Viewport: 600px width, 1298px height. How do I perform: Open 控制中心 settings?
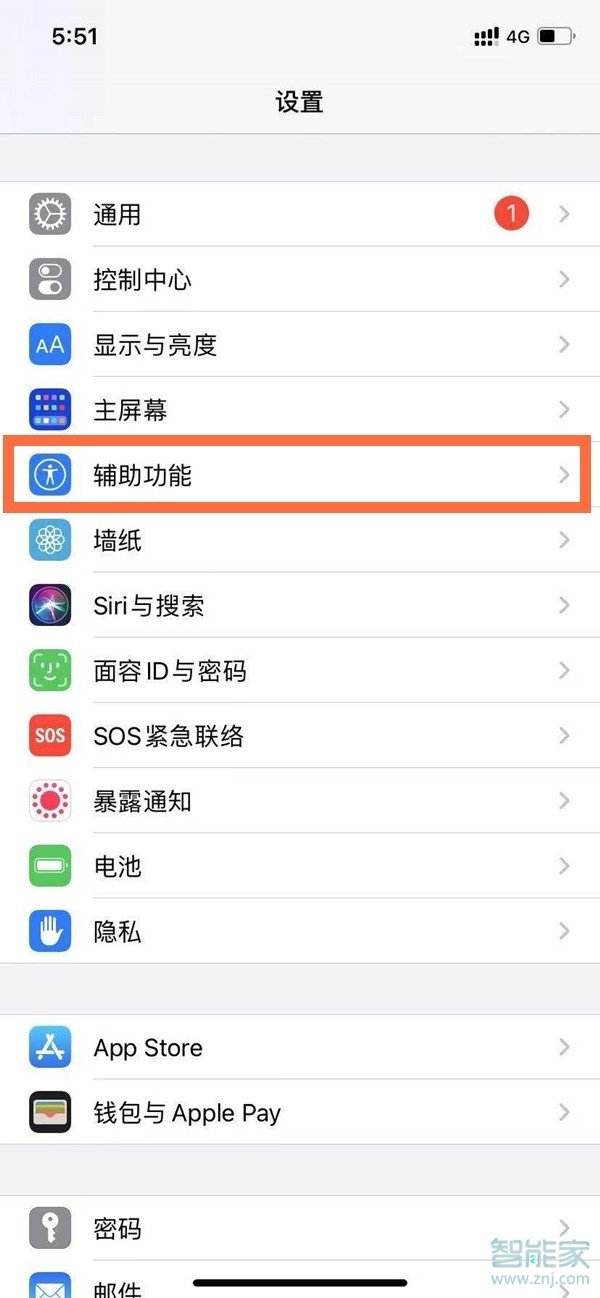point(300,279)
